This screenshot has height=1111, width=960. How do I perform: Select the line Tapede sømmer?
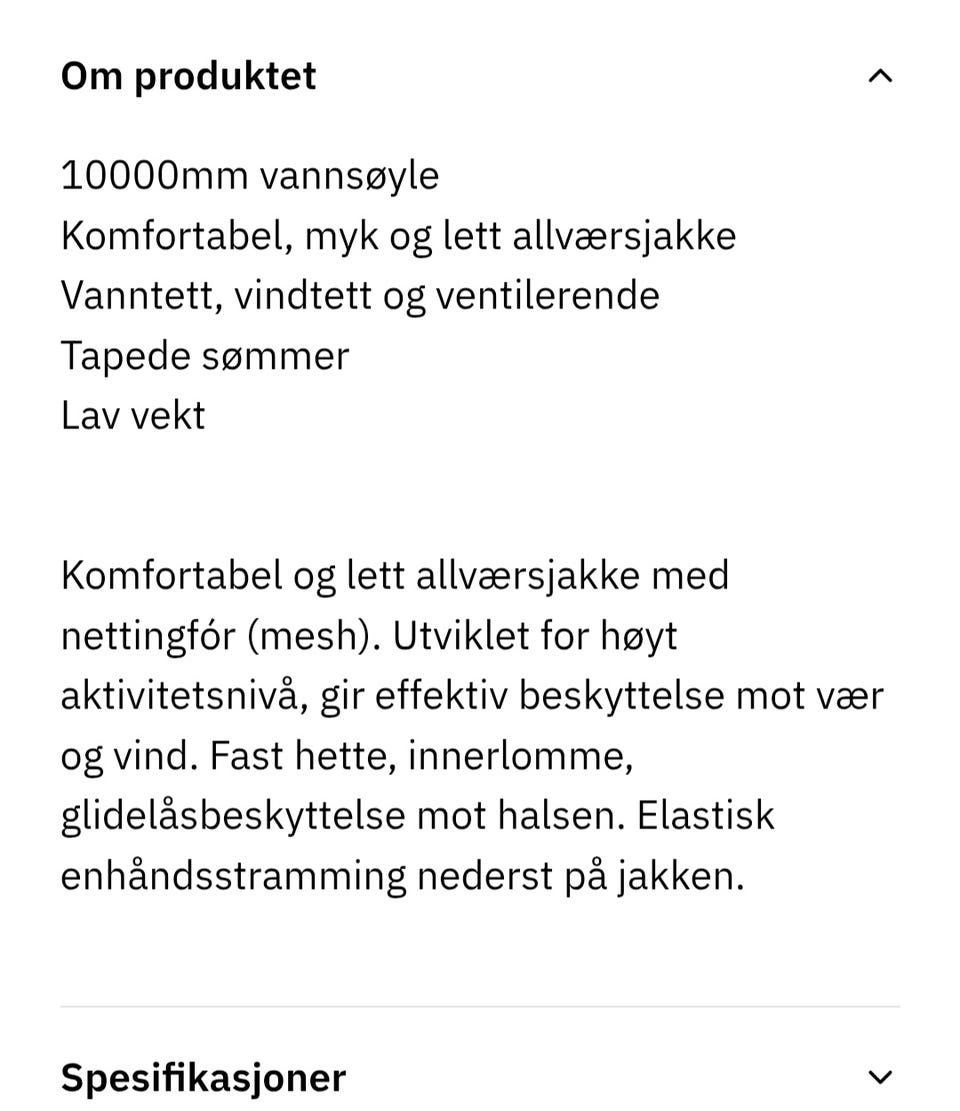point(205,355)
